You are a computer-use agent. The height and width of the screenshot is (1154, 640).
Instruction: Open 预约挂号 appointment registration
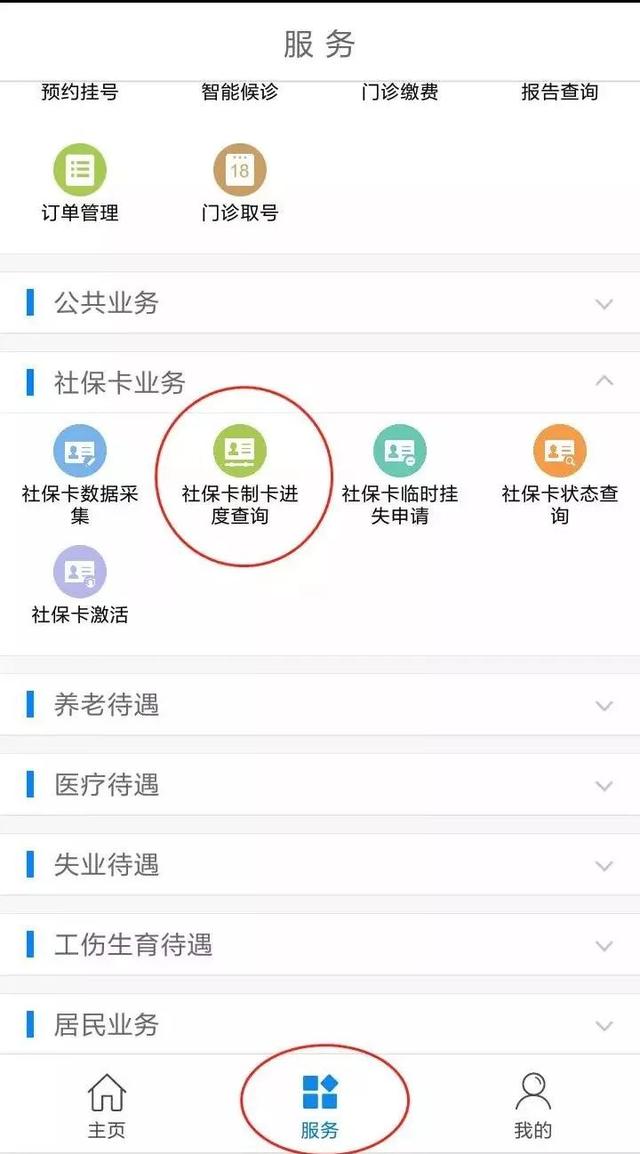pyautogui.click(x=79, y=92)
